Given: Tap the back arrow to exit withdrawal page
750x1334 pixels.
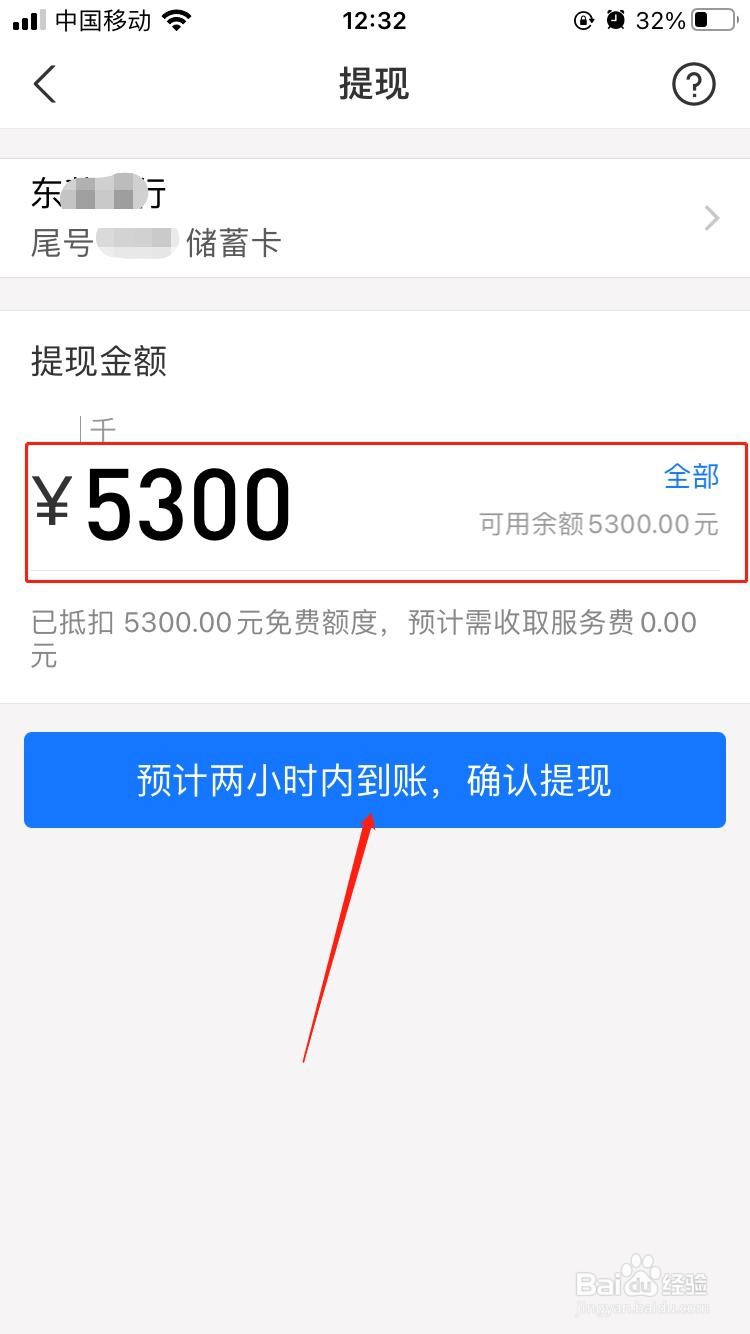Looking at the screenshot, I should tap(45, 85).
